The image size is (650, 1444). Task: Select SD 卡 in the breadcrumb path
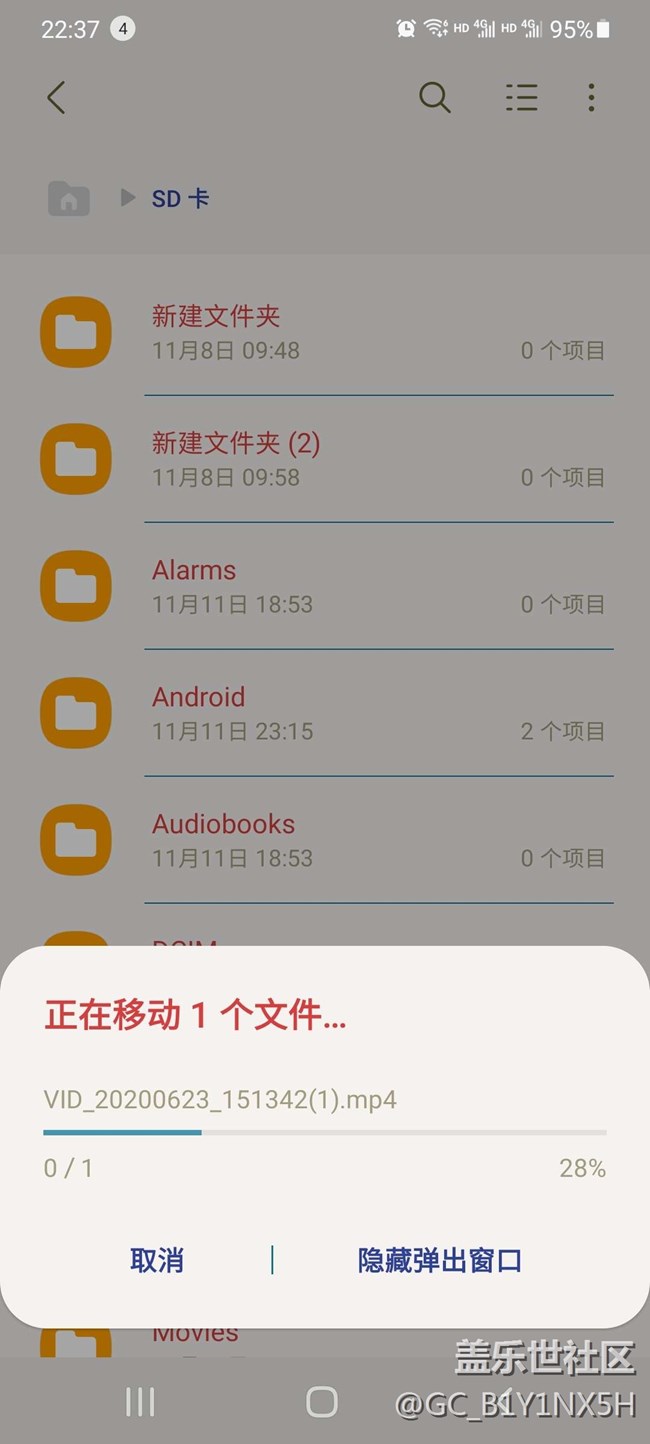click(x=180, y=198)
